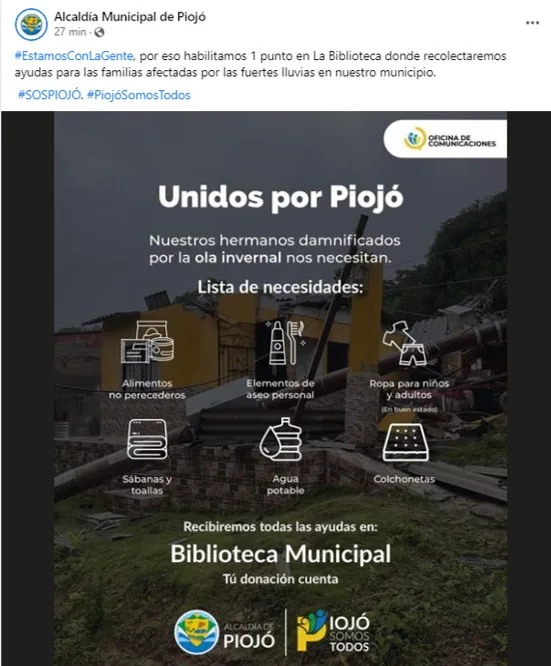The height and width of the screenshot is (666, 551).
Task: Open the #EstamosConLaGente hashtag
Action: point(74,56)
